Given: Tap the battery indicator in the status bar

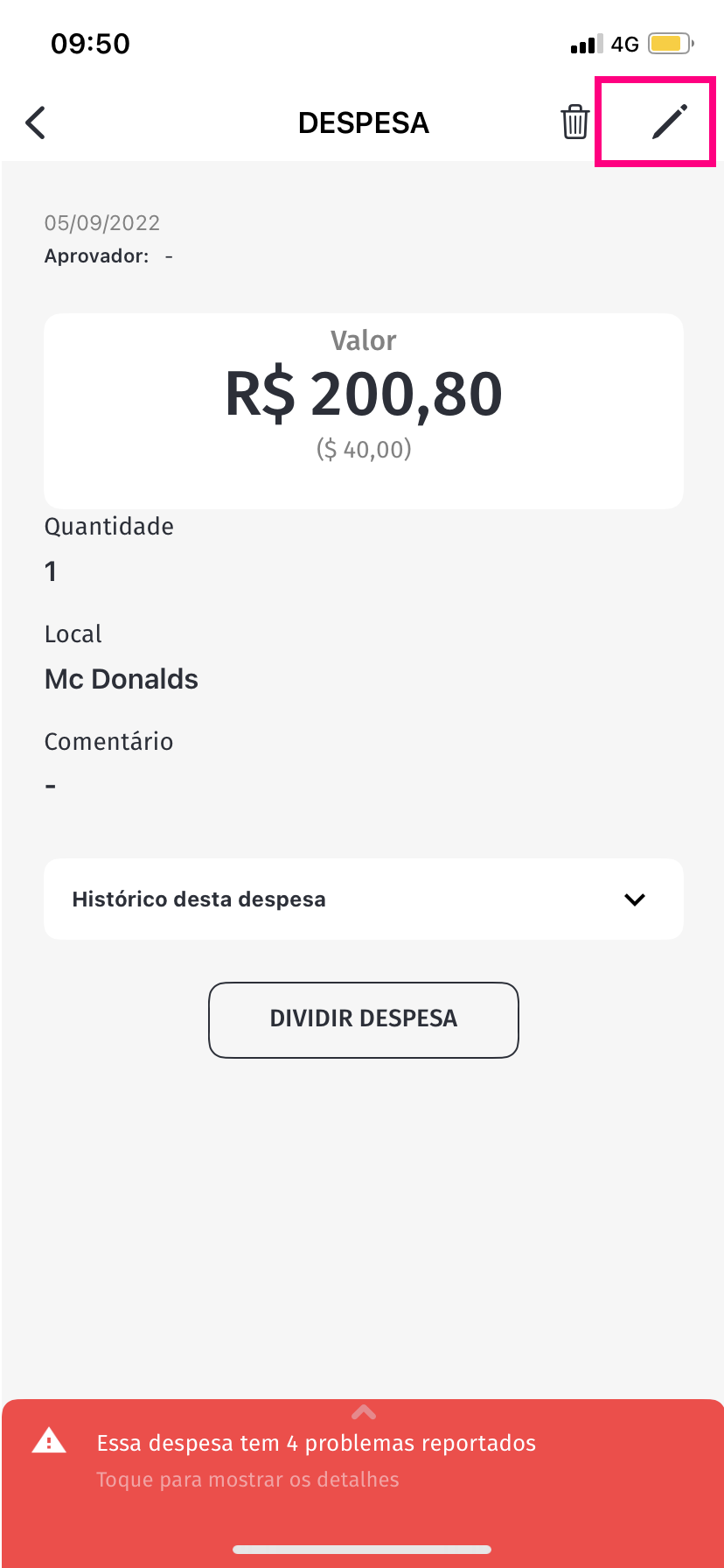Looking at the screenshot, I should (668, 43).
